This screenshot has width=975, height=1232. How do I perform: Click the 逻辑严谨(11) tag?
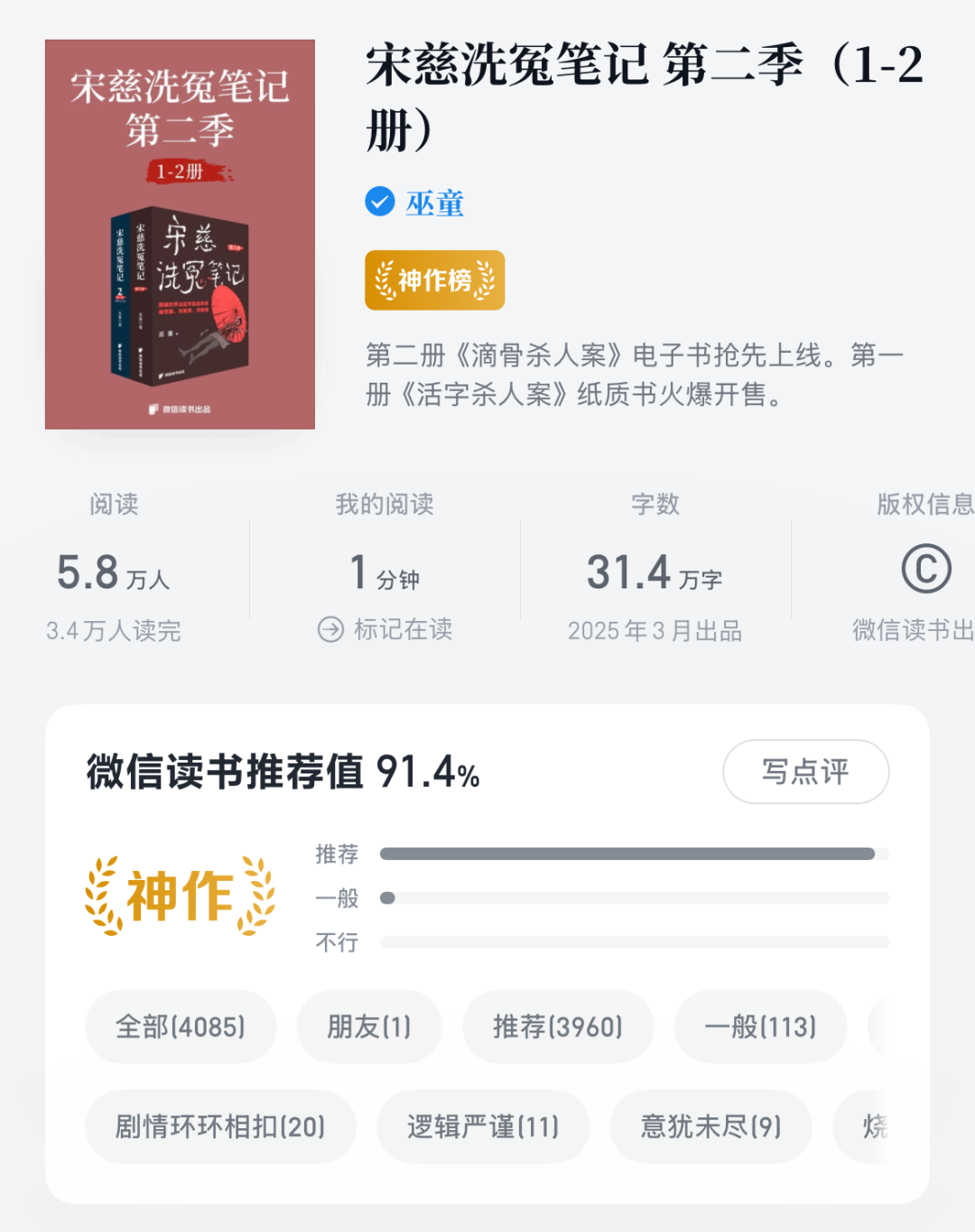tap(483, 1126)
